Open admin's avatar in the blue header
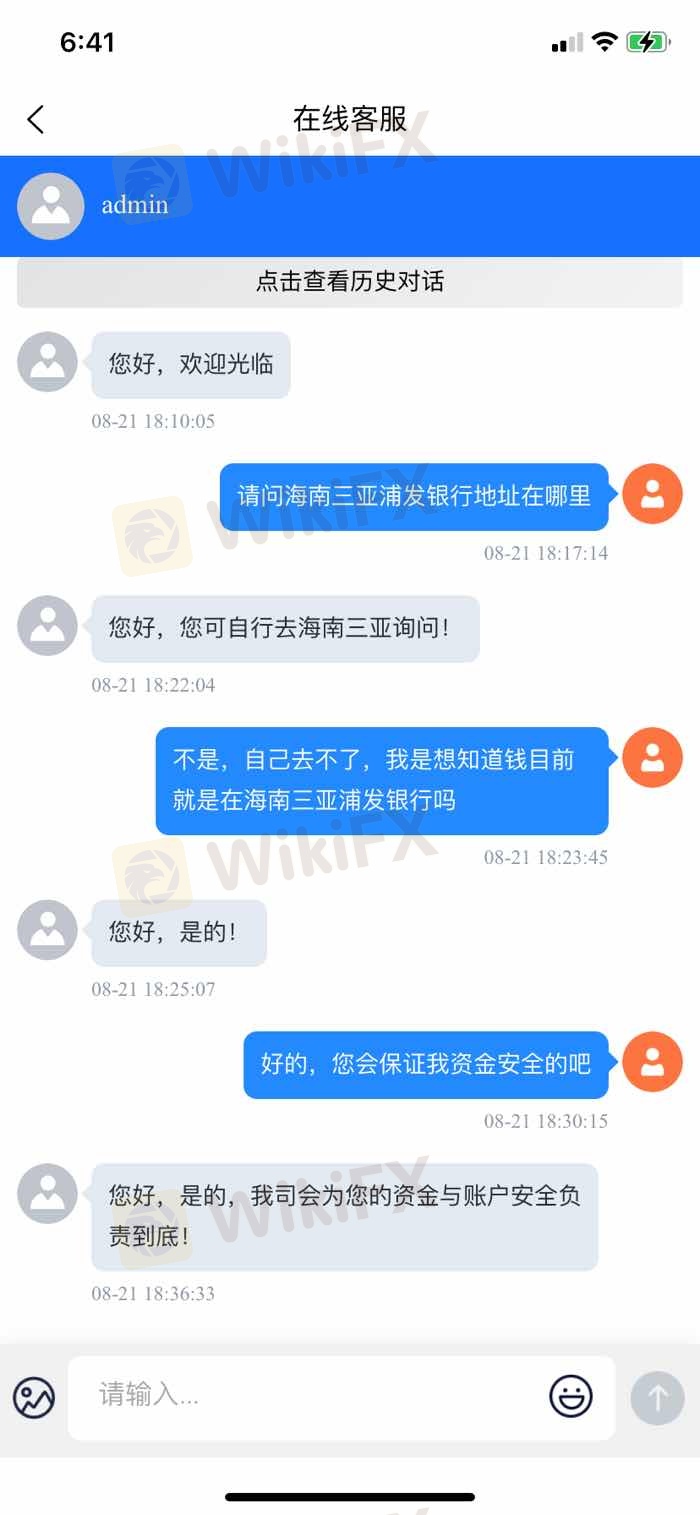Screen dimensions: 700x1515 [51, 206]
